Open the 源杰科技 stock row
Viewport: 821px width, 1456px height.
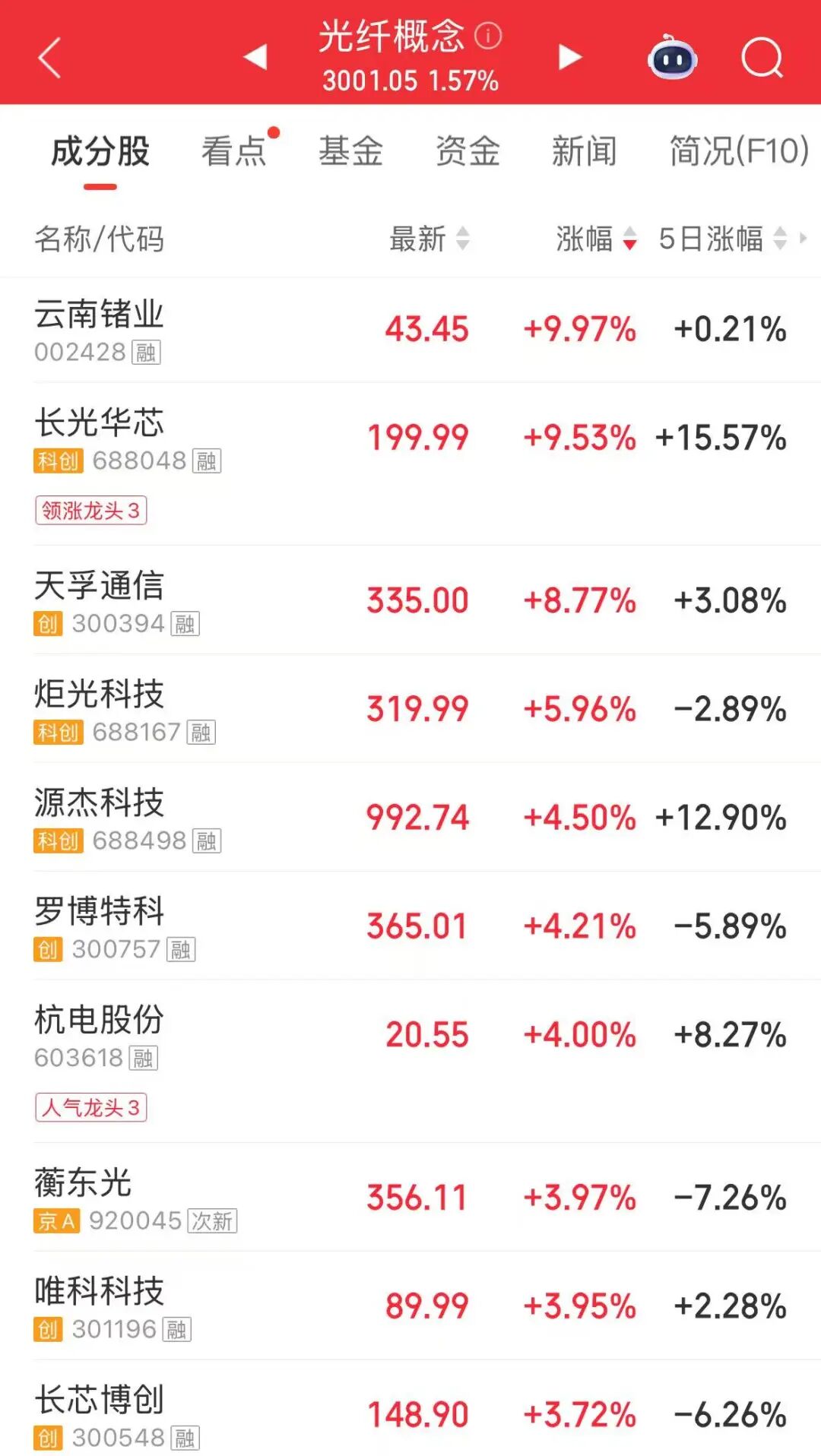[x=410, y=818]
